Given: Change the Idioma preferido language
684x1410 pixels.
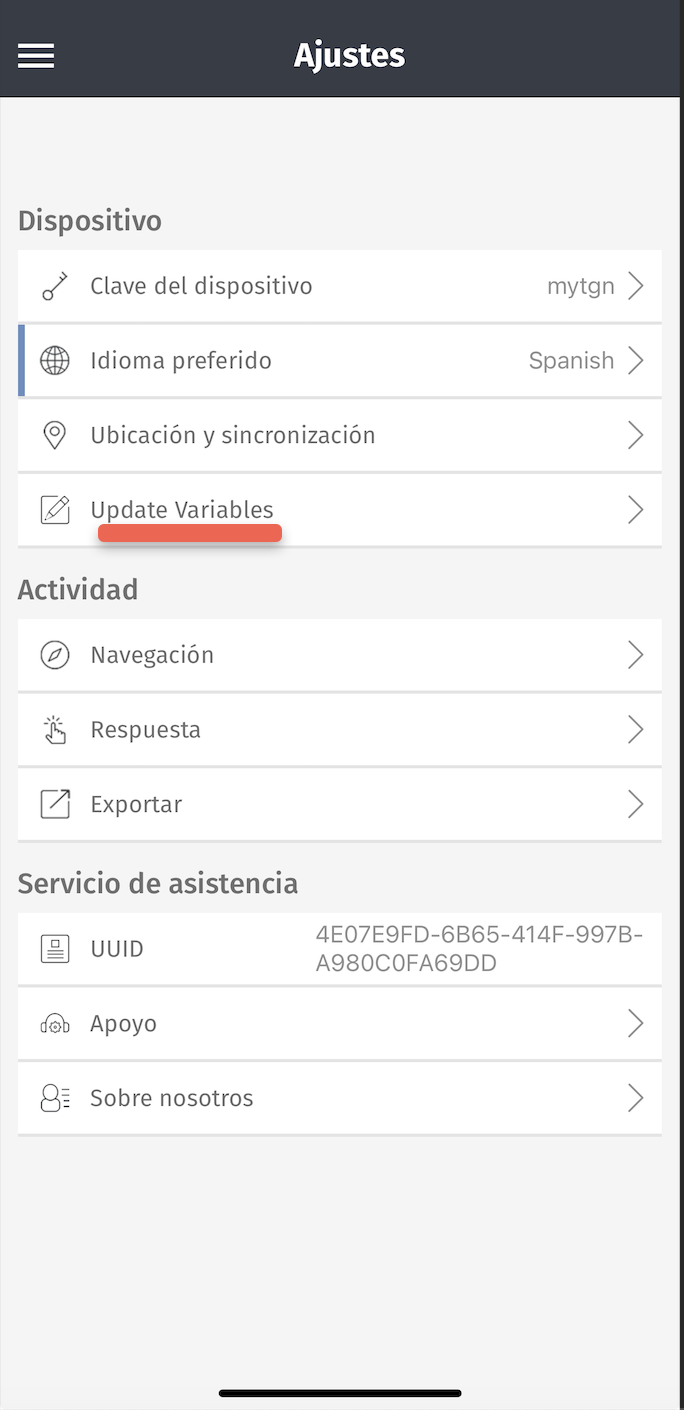Looking at the screenshot, I should (x=340, y=361).
